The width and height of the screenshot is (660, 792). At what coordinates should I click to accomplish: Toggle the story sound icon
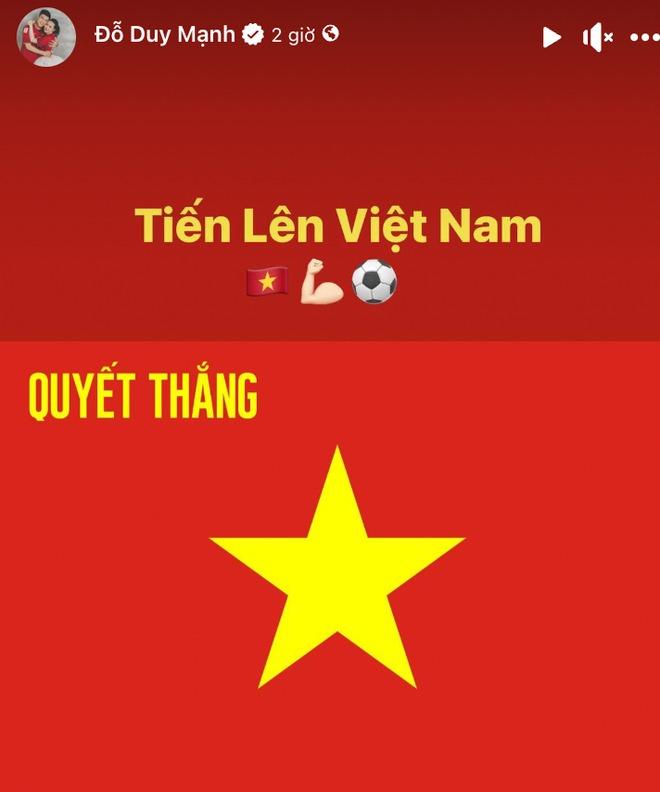tap(597, 38)
